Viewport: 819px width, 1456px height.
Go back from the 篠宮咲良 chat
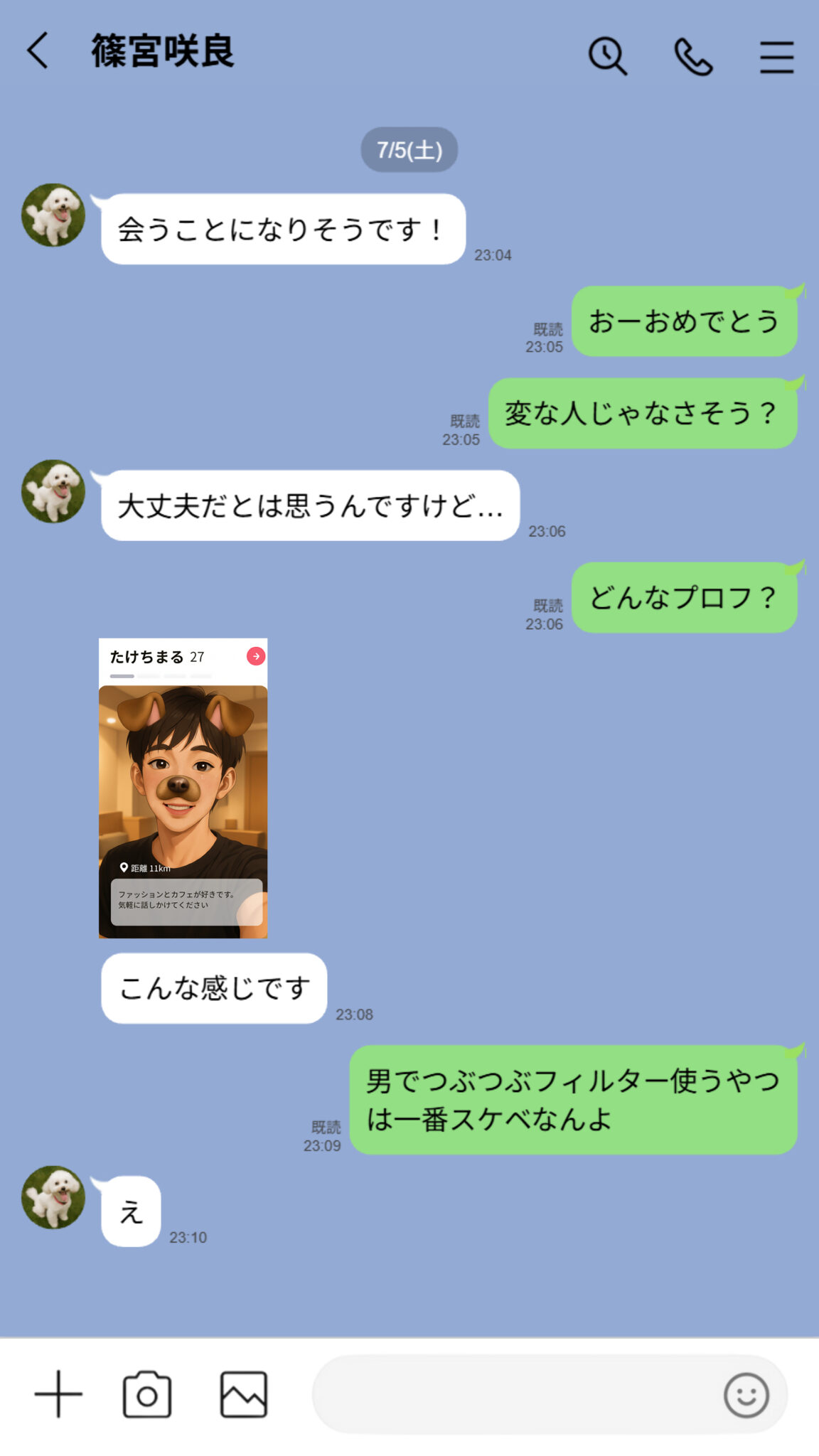pos(38,51)
